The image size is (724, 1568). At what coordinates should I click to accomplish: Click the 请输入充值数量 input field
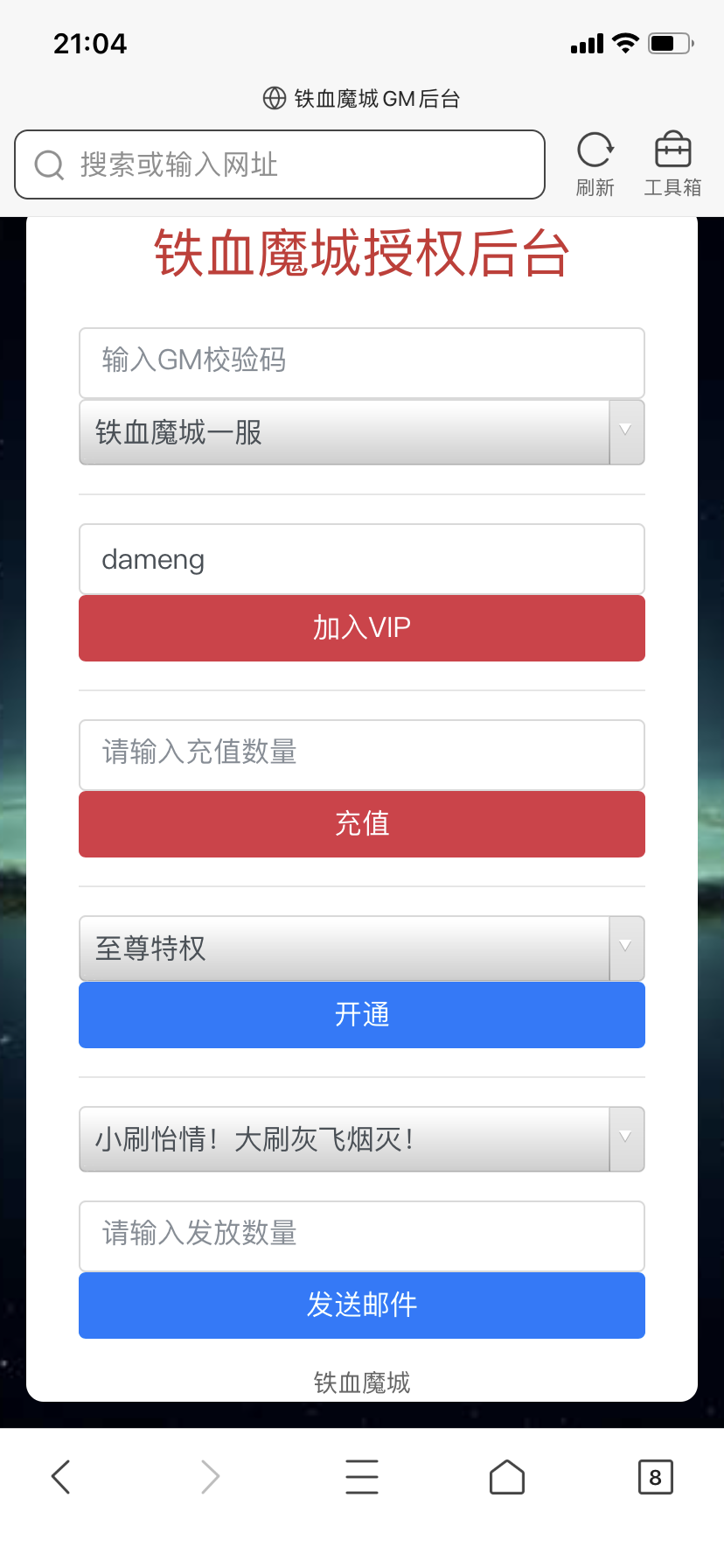pos(361,753)
